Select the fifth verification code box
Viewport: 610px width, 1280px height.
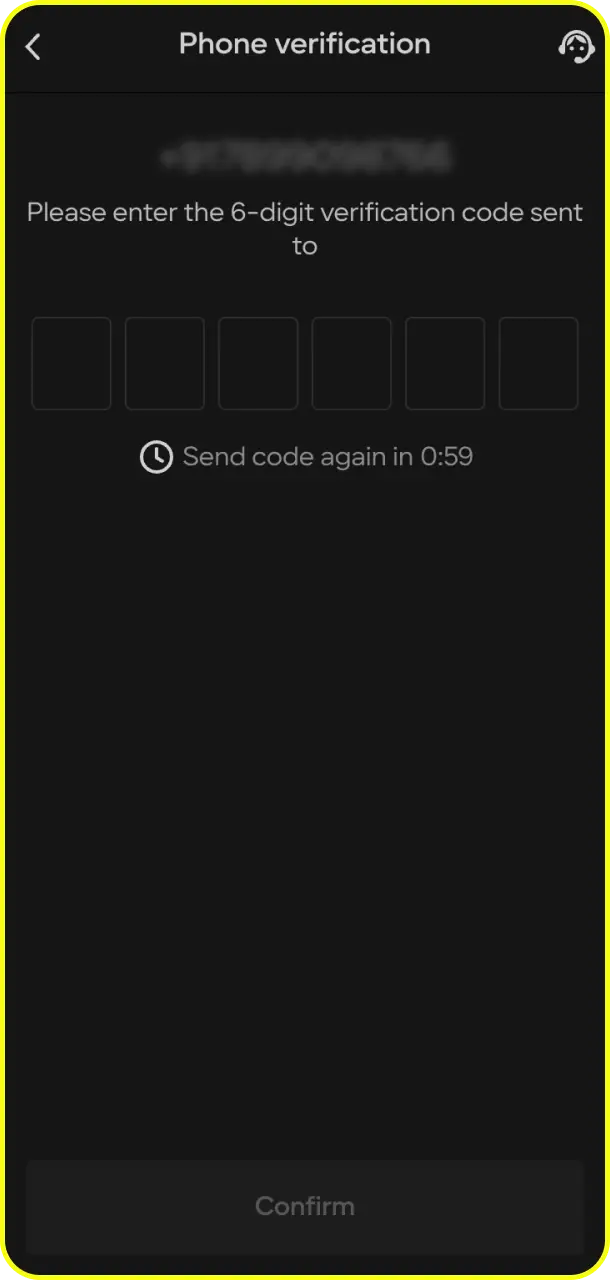(445, 363)
